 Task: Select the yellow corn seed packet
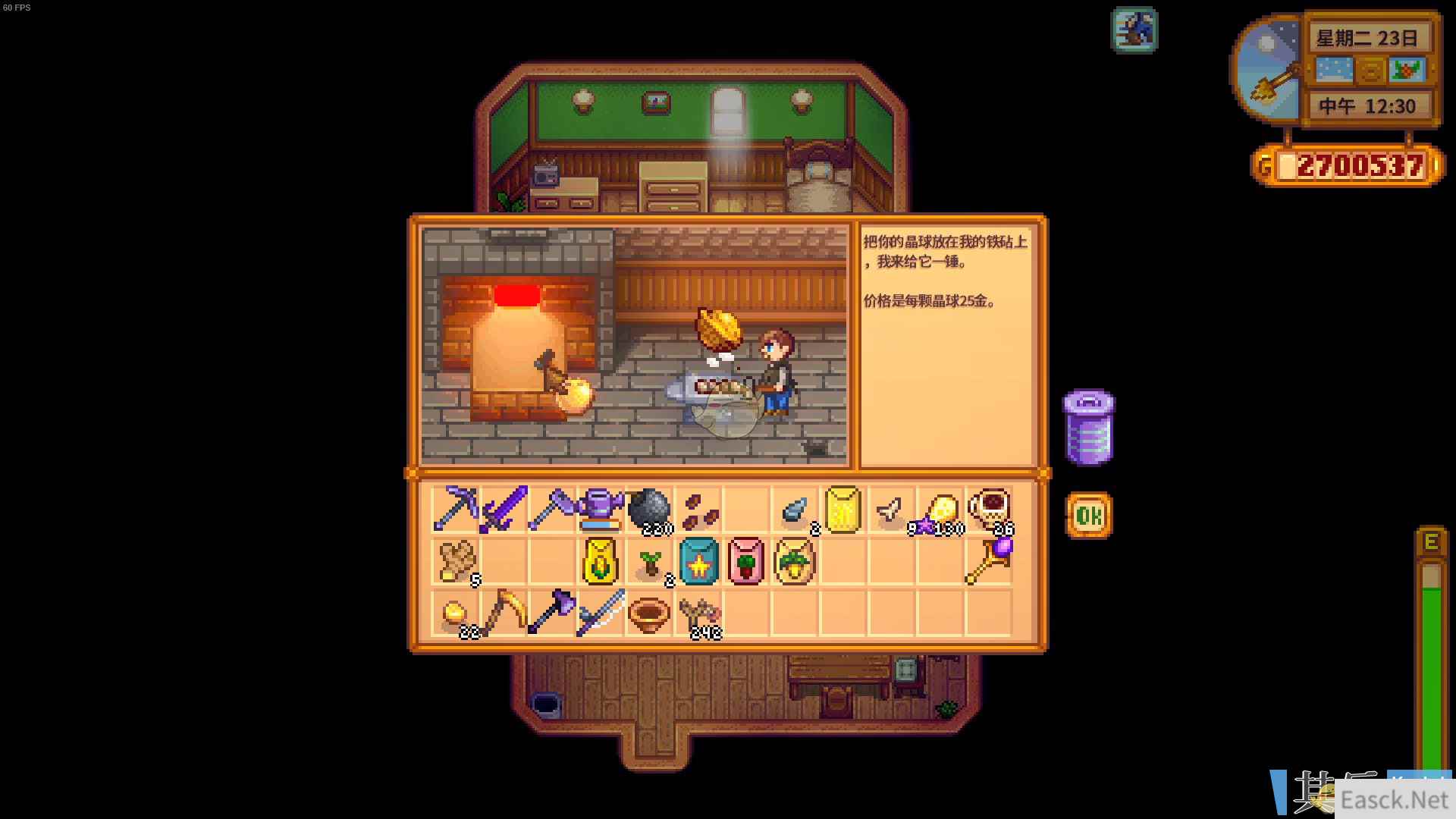click(601, 561)
